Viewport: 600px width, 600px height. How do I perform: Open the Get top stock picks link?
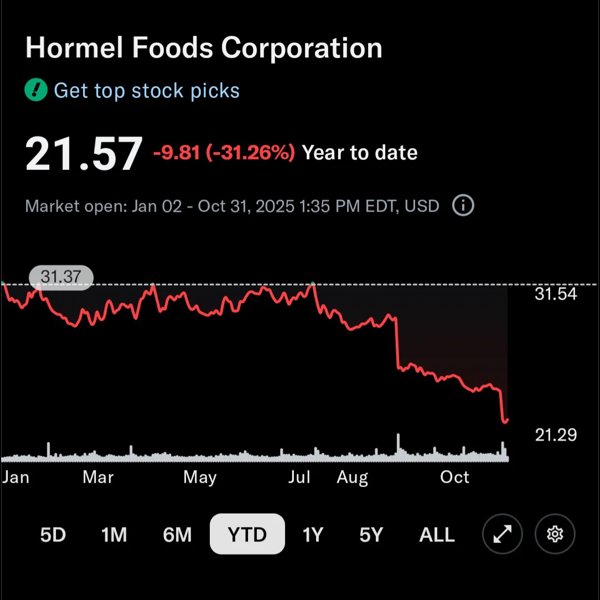pos(146,91)
